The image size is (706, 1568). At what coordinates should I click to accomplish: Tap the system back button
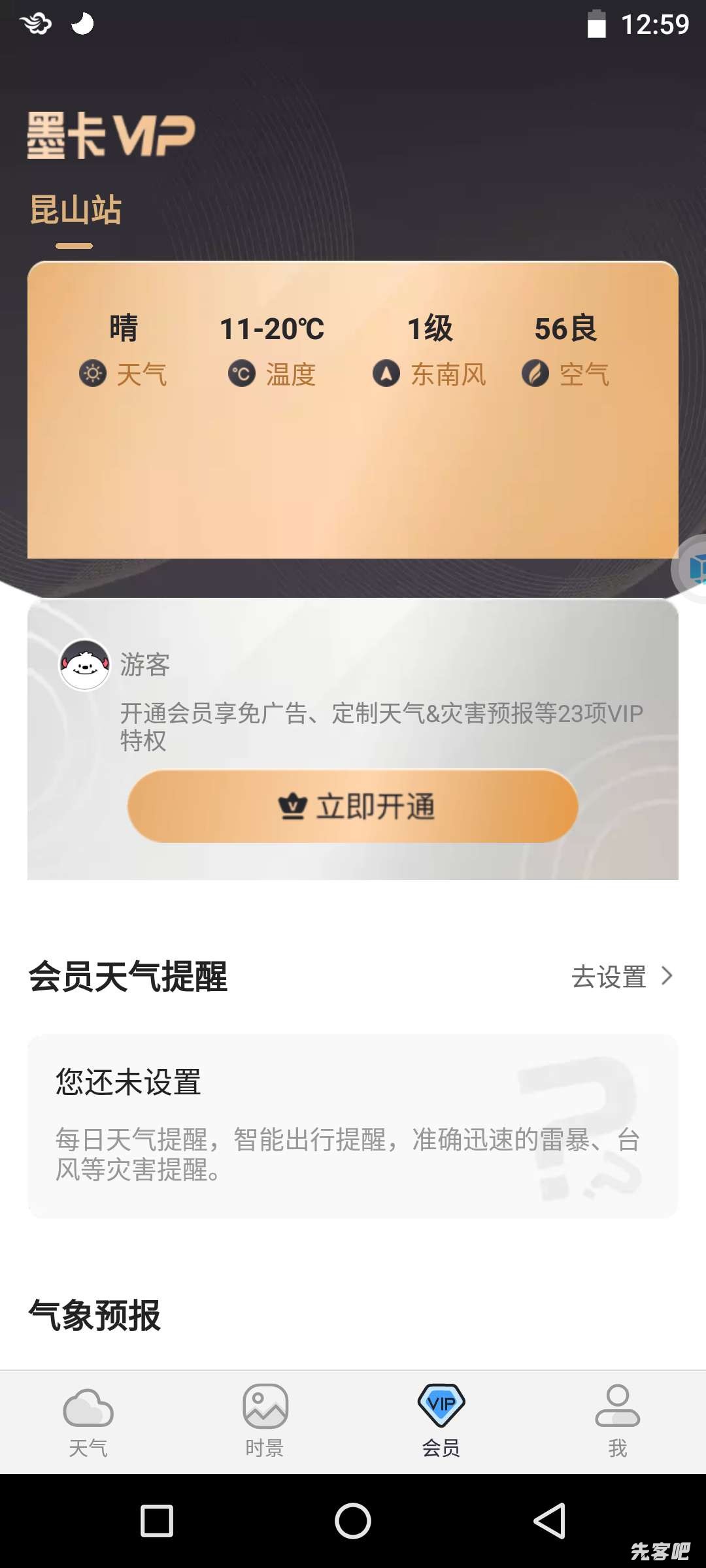pos(549,1521)
